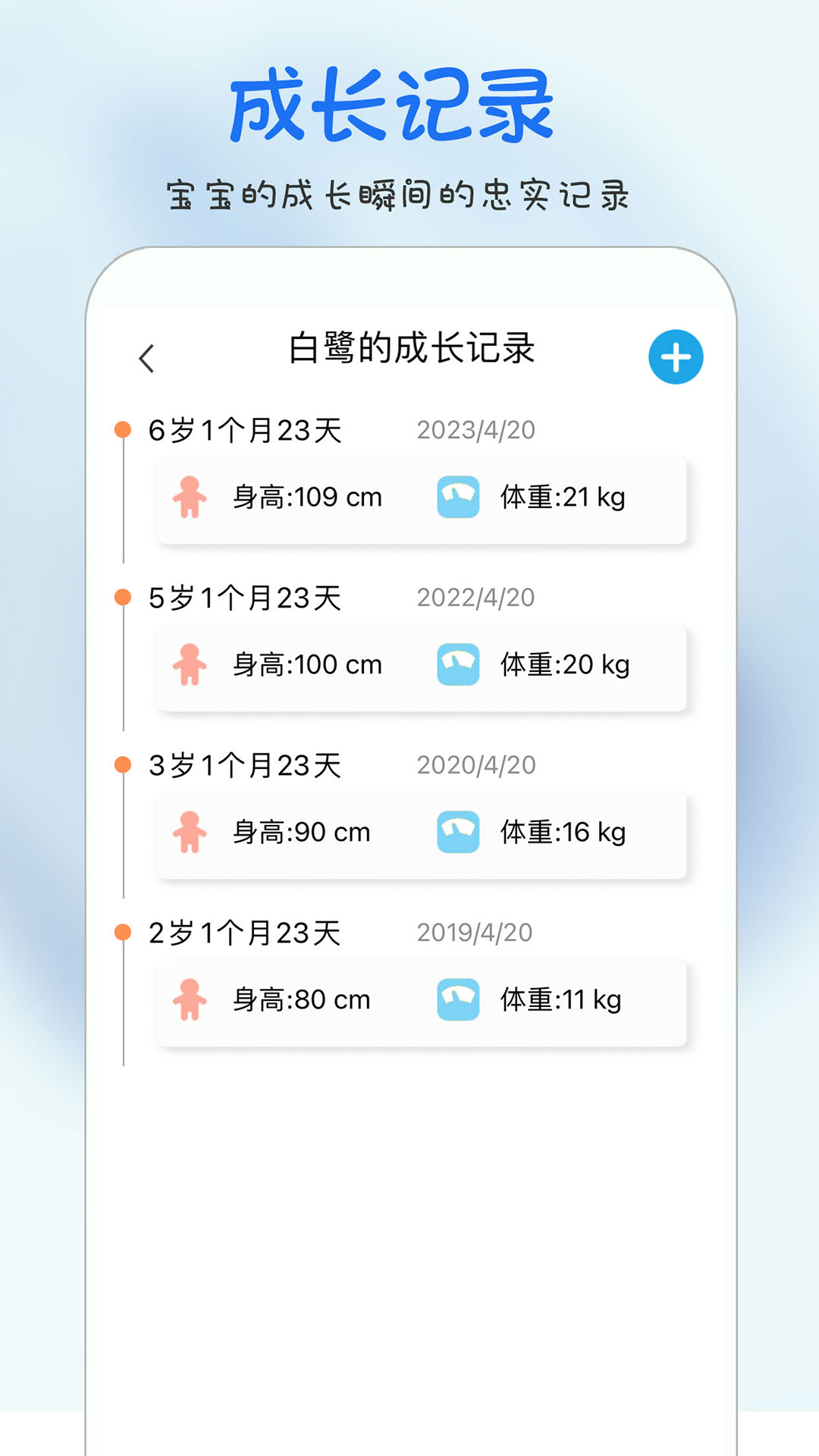Open the 白鹭的成长记录 title
Screen dimensions: 819x1456
[413, 351]
